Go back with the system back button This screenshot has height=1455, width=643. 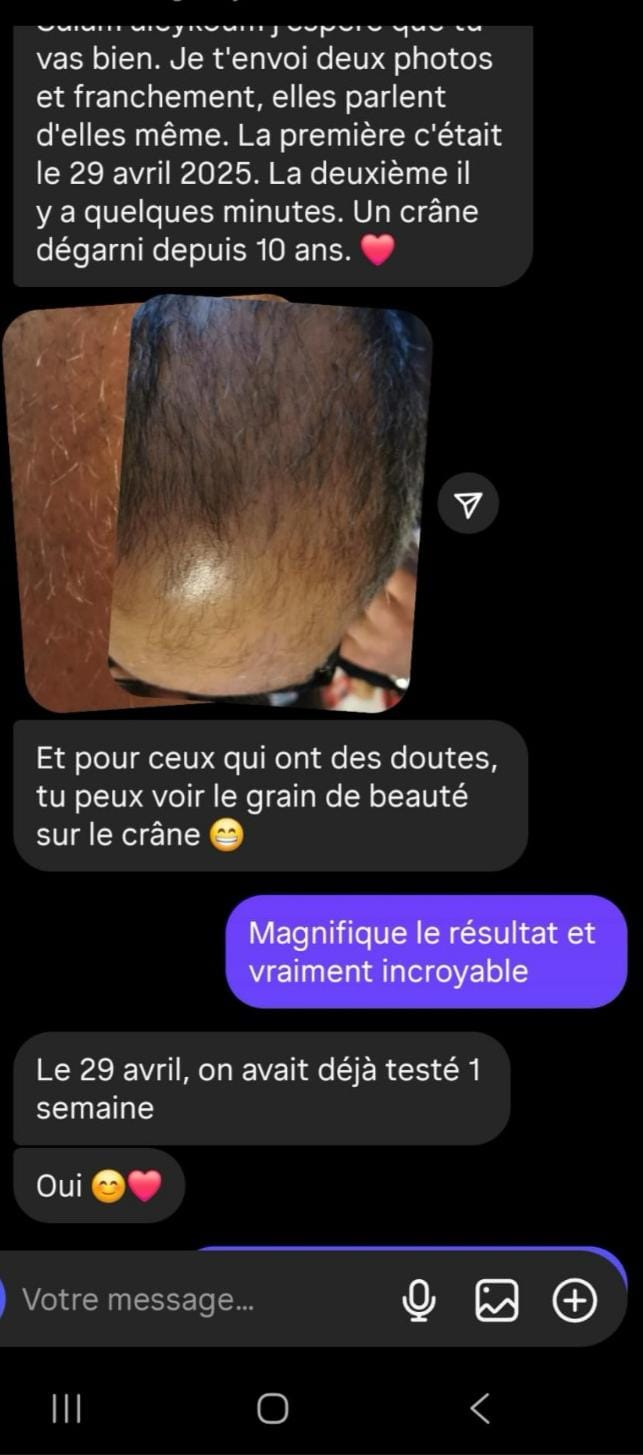click(480, 1409)
